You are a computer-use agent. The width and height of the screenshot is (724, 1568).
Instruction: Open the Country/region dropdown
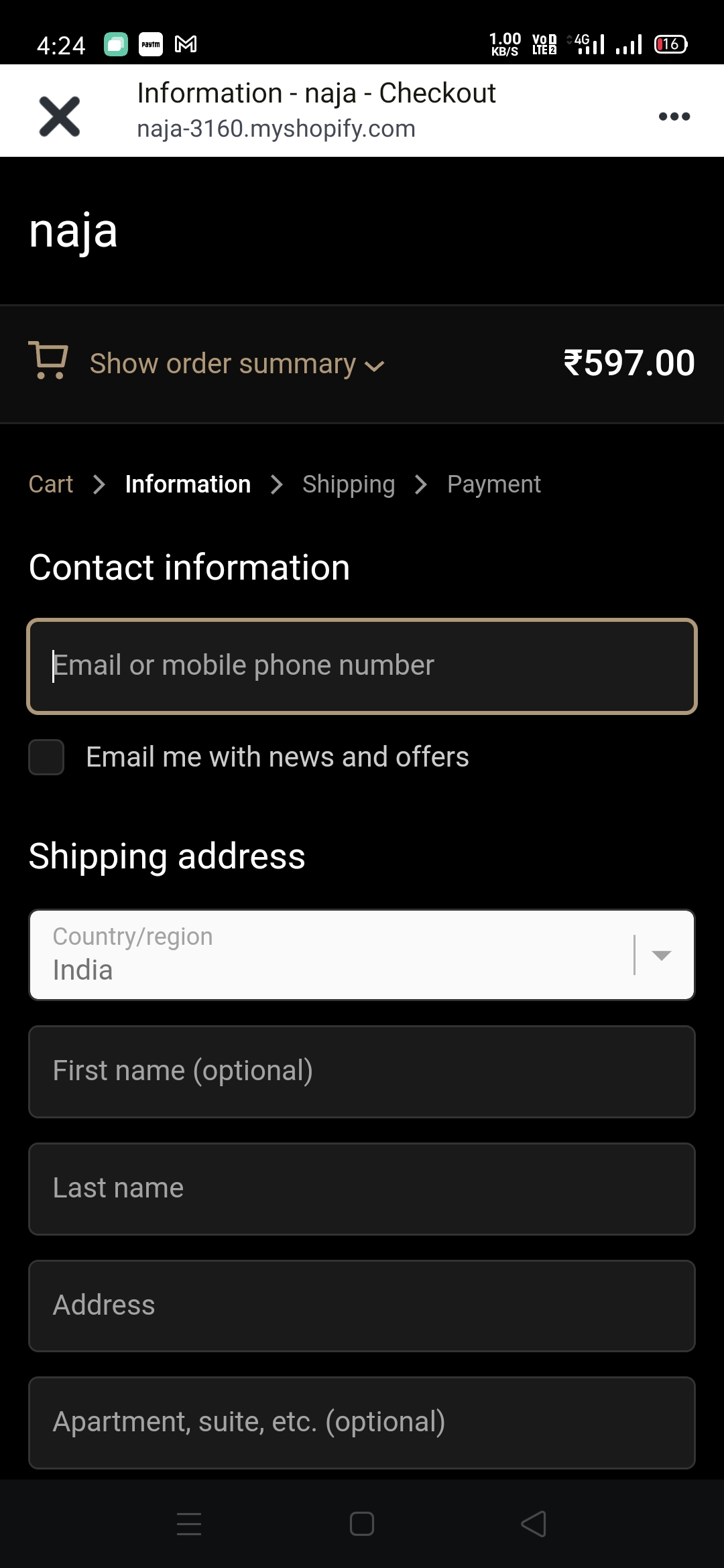[362, 954]
